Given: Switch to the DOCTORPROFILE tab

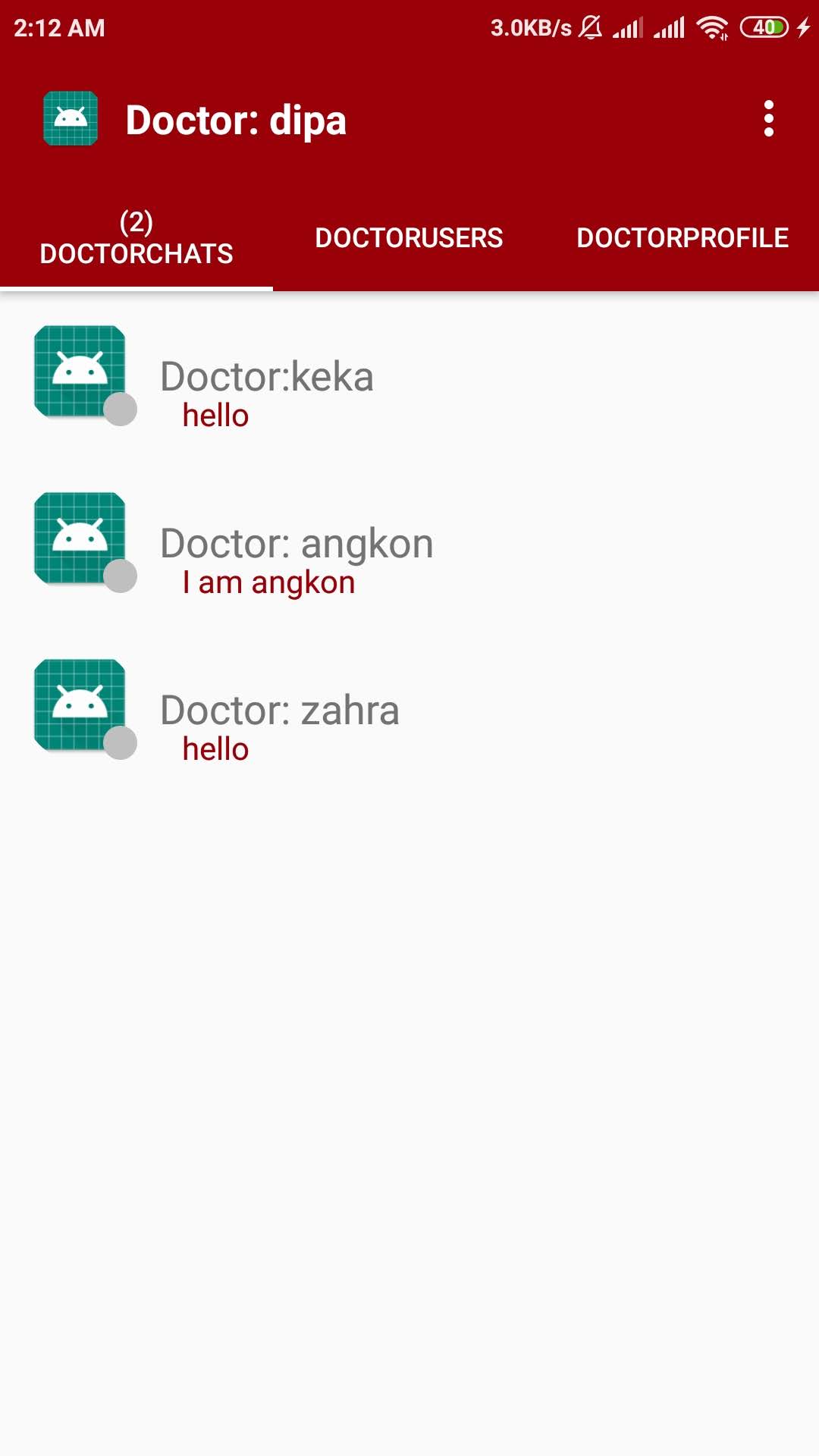Looking at the screenshot, I should tap(682, 237).
